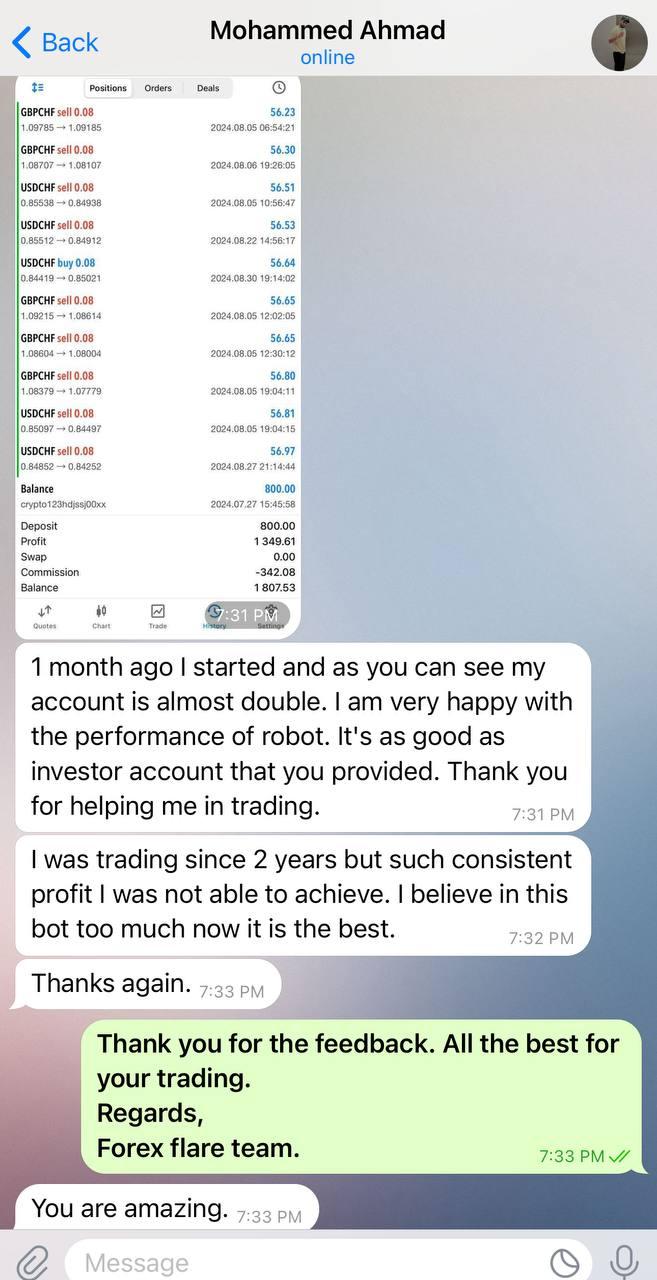Tap the paperclip attach icon
Screen dimensions: 657x1280
[32, 1262]
